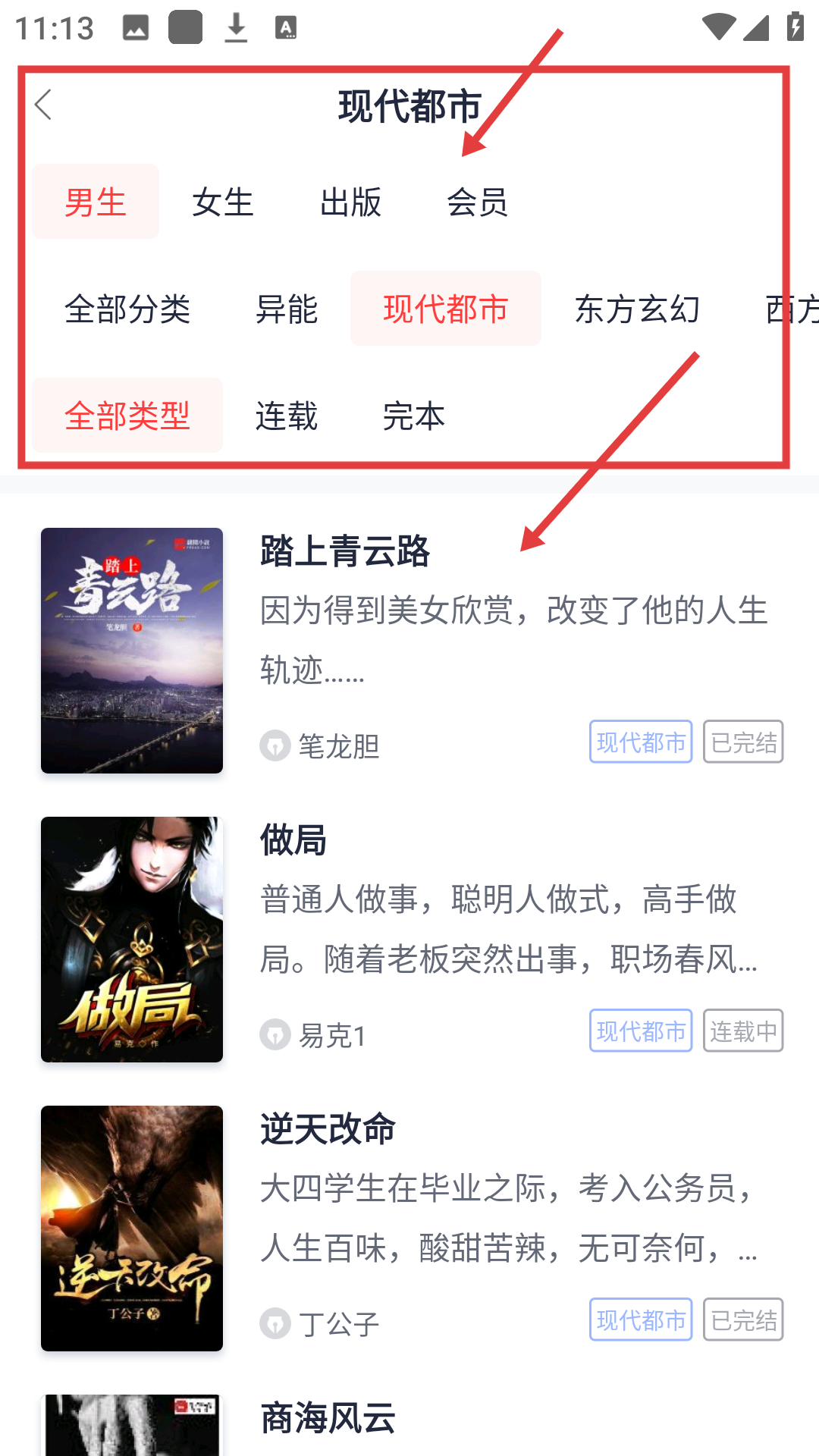Switch to the 女生 filter
819x1456 pixels.
(222, 202)
